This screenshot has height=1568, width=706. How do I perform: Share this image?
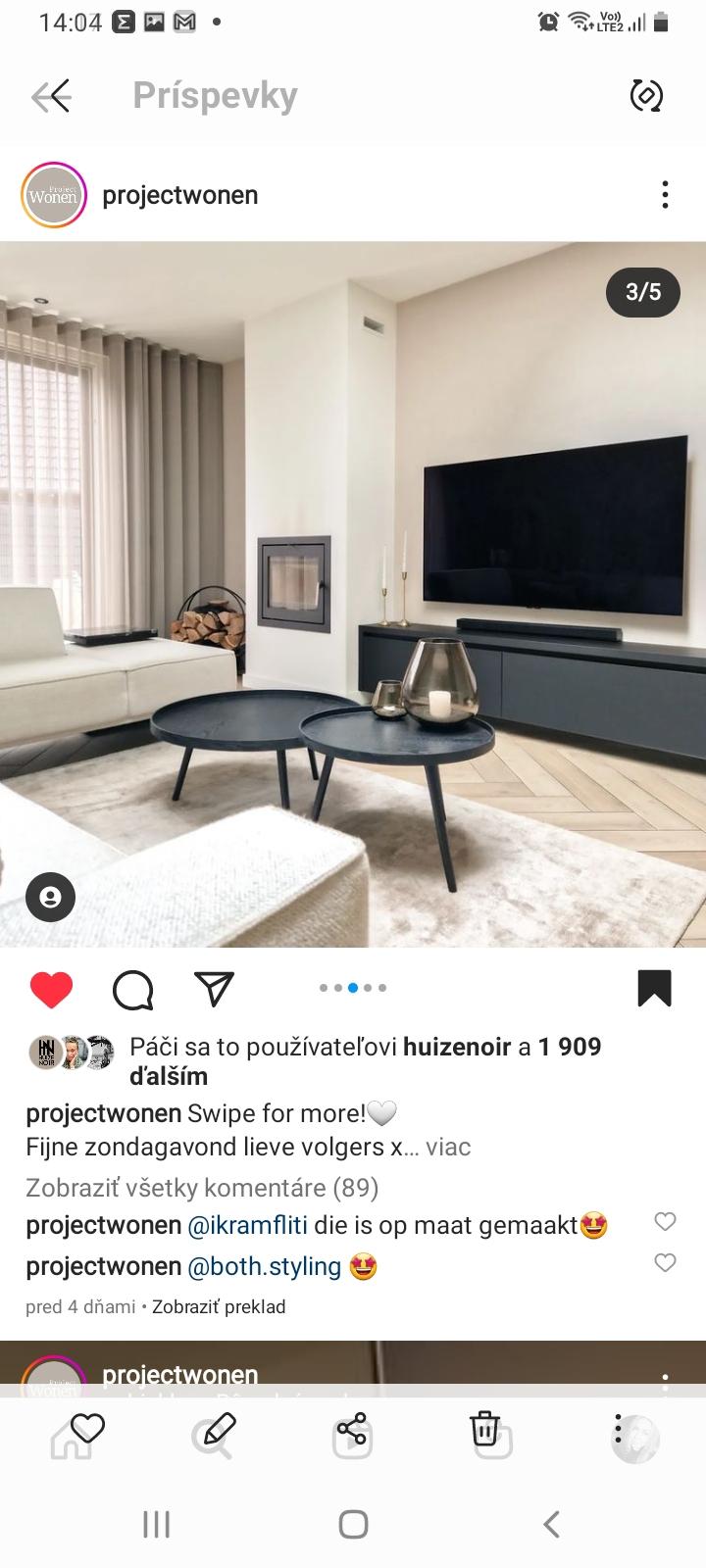352,1429
